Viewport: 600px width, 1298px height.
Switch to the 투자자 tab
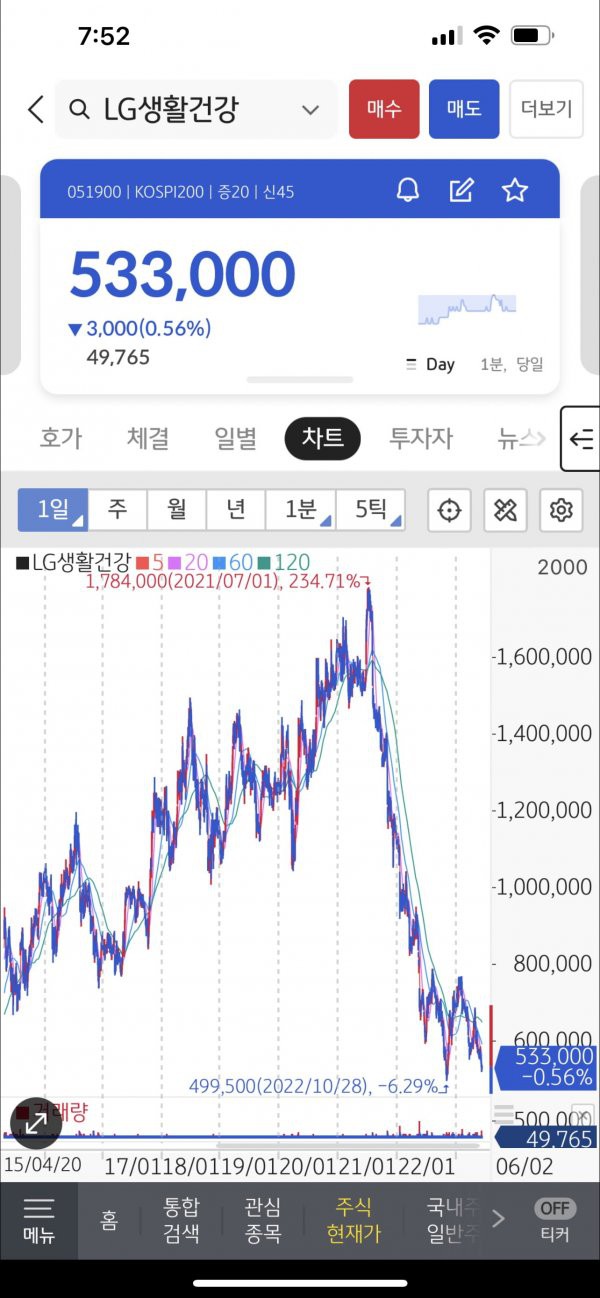point(420,438)
